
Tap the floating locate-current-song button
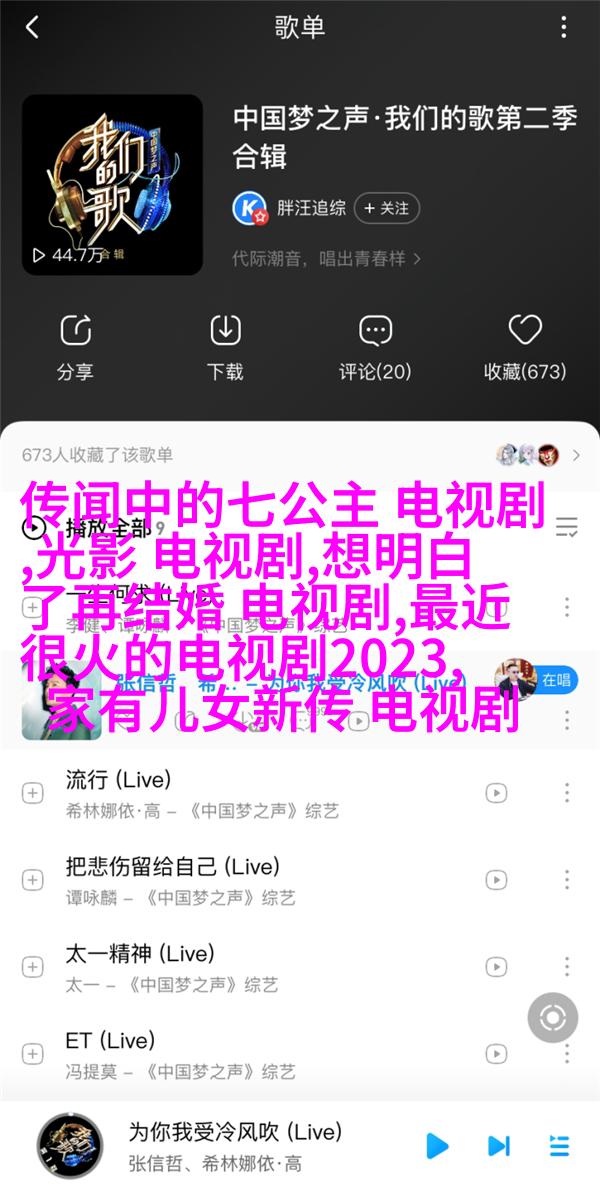[553, 991]
